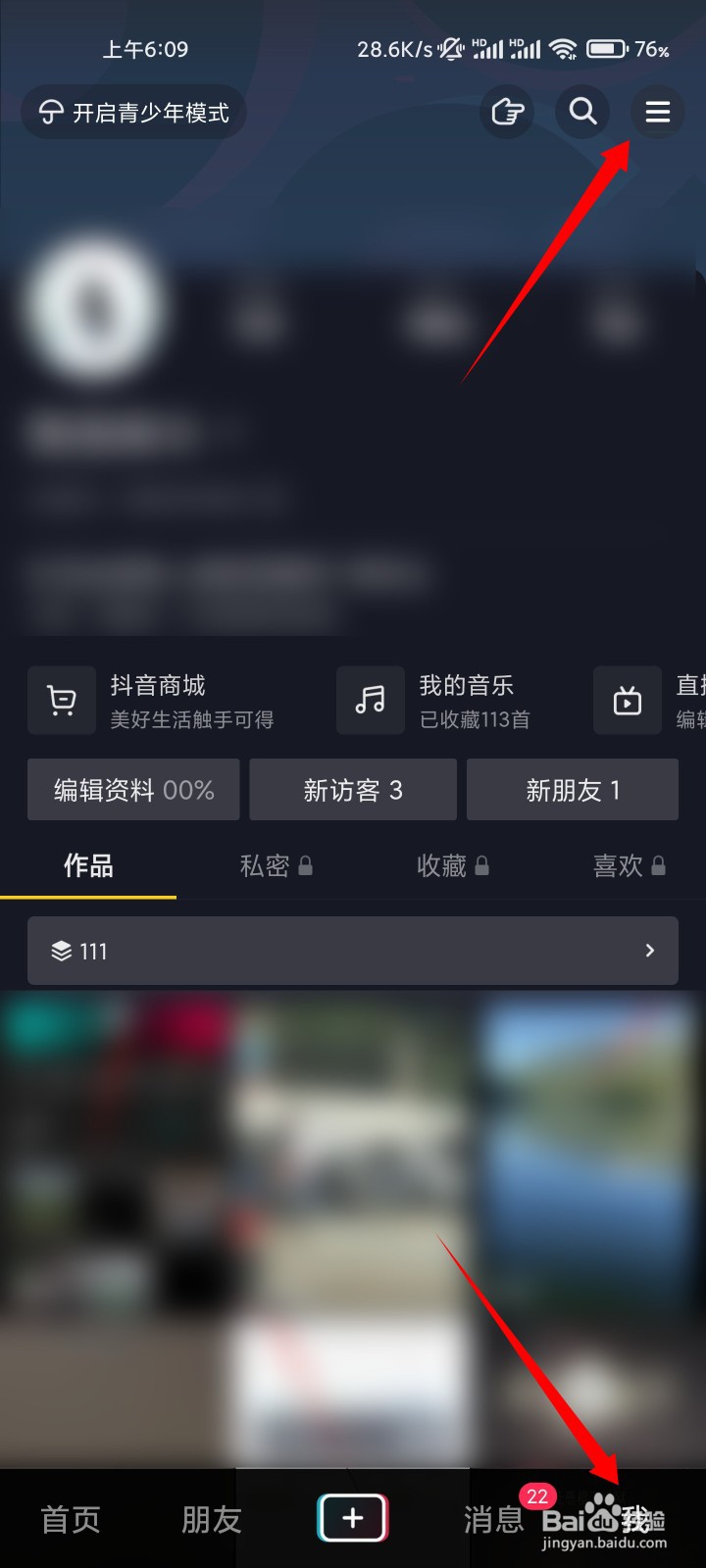Expand the 111 collection row
Screen dimensions: 706x1568
[353, 950]
